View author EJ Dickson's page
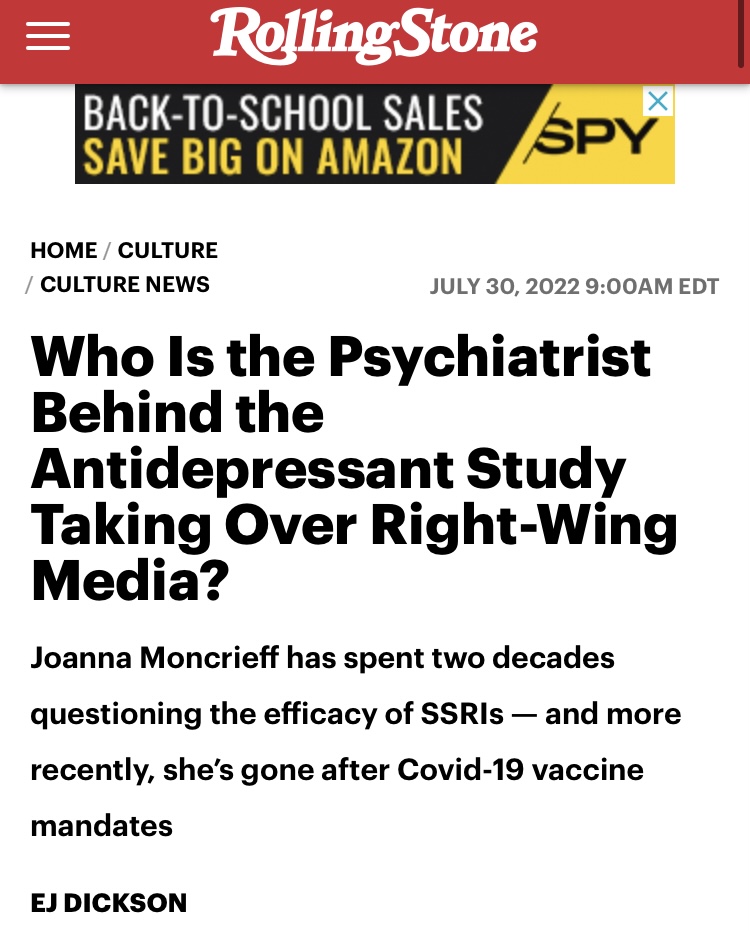The height and width of the screenshot is (931, 750). pos(109,902)
